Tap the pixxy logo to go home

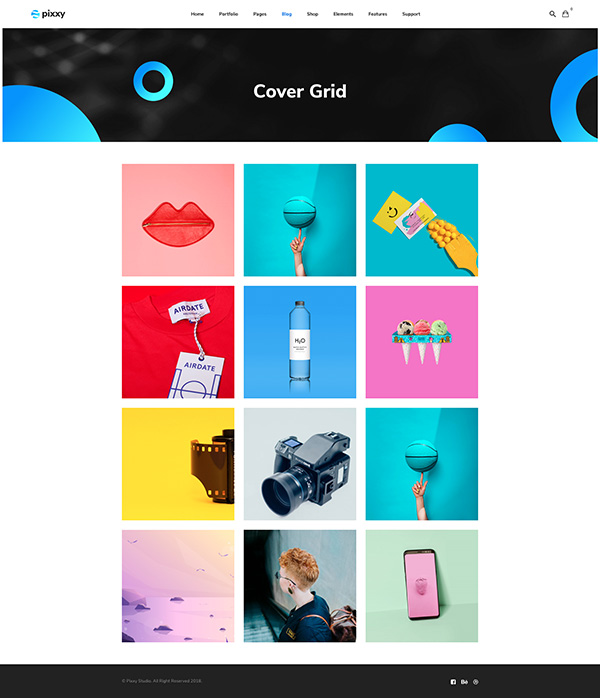click(x=47, y=14)
